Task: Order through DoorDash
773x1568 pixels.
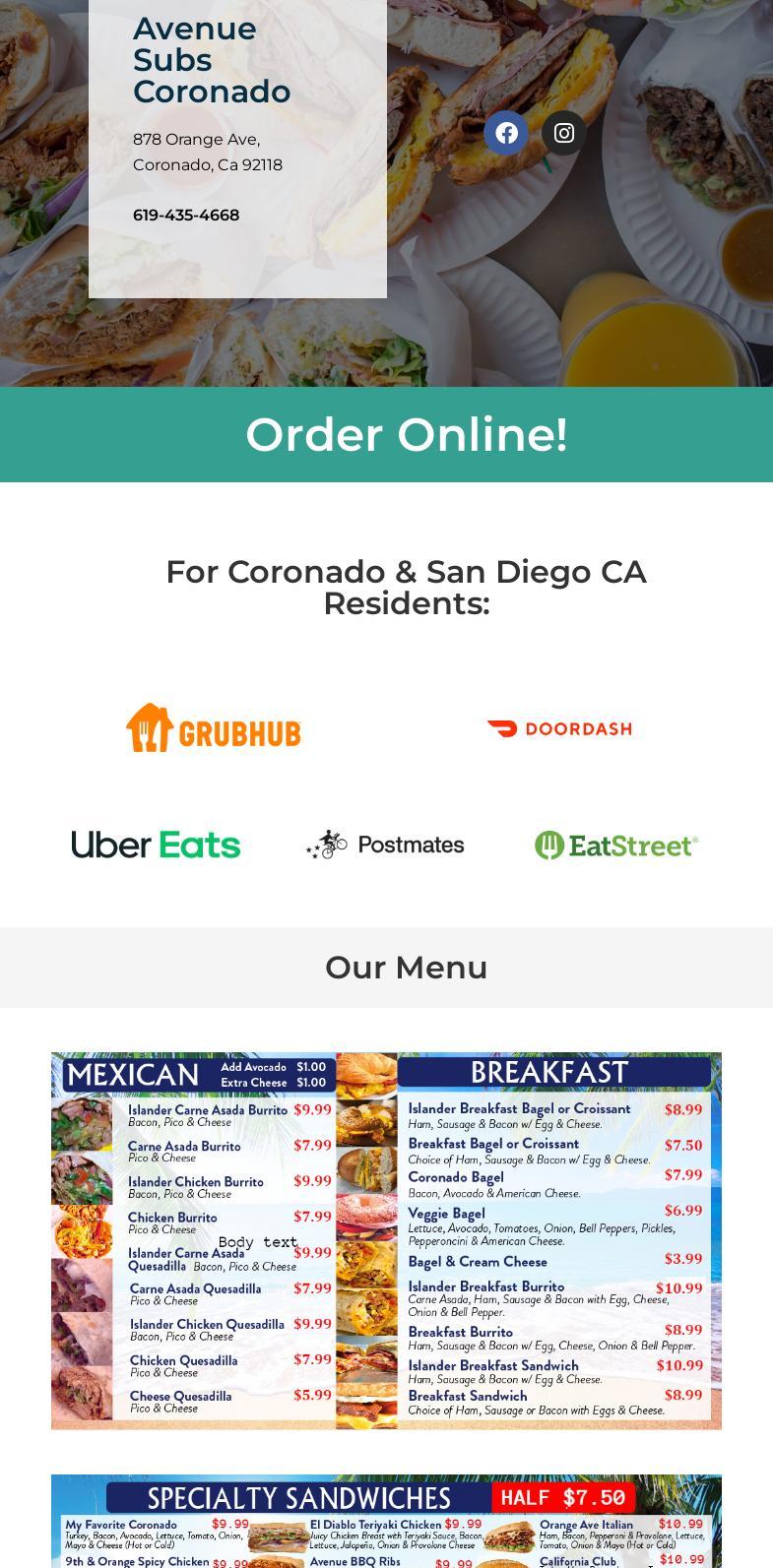Action: [559, 728]
